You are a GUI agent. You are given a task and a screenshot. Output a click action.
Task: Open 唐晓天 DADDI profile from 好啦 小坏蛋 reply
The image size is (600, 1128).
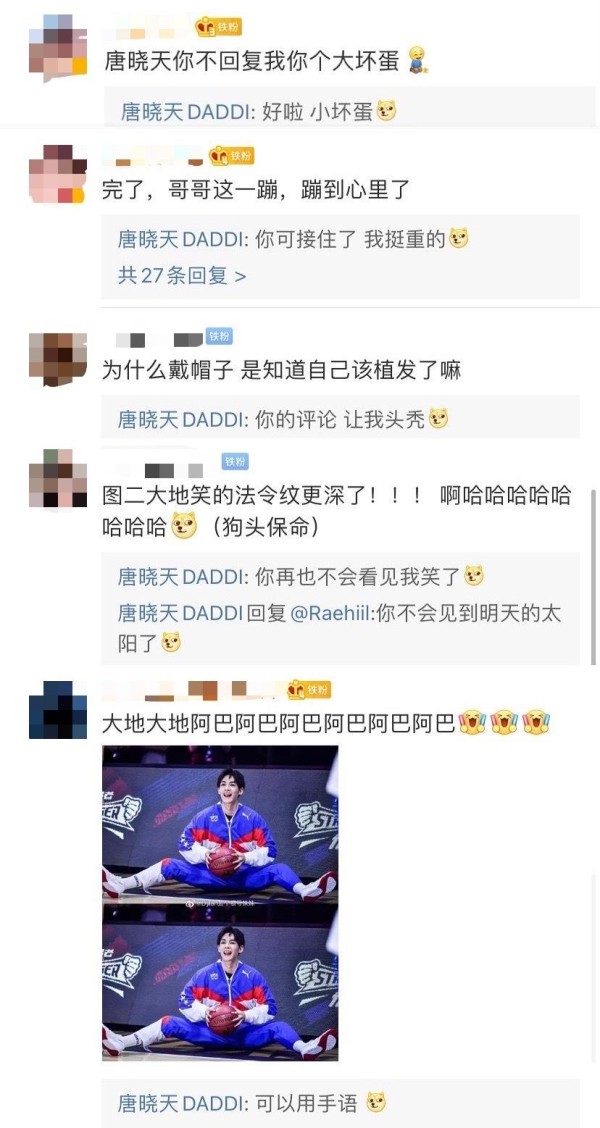180,112
